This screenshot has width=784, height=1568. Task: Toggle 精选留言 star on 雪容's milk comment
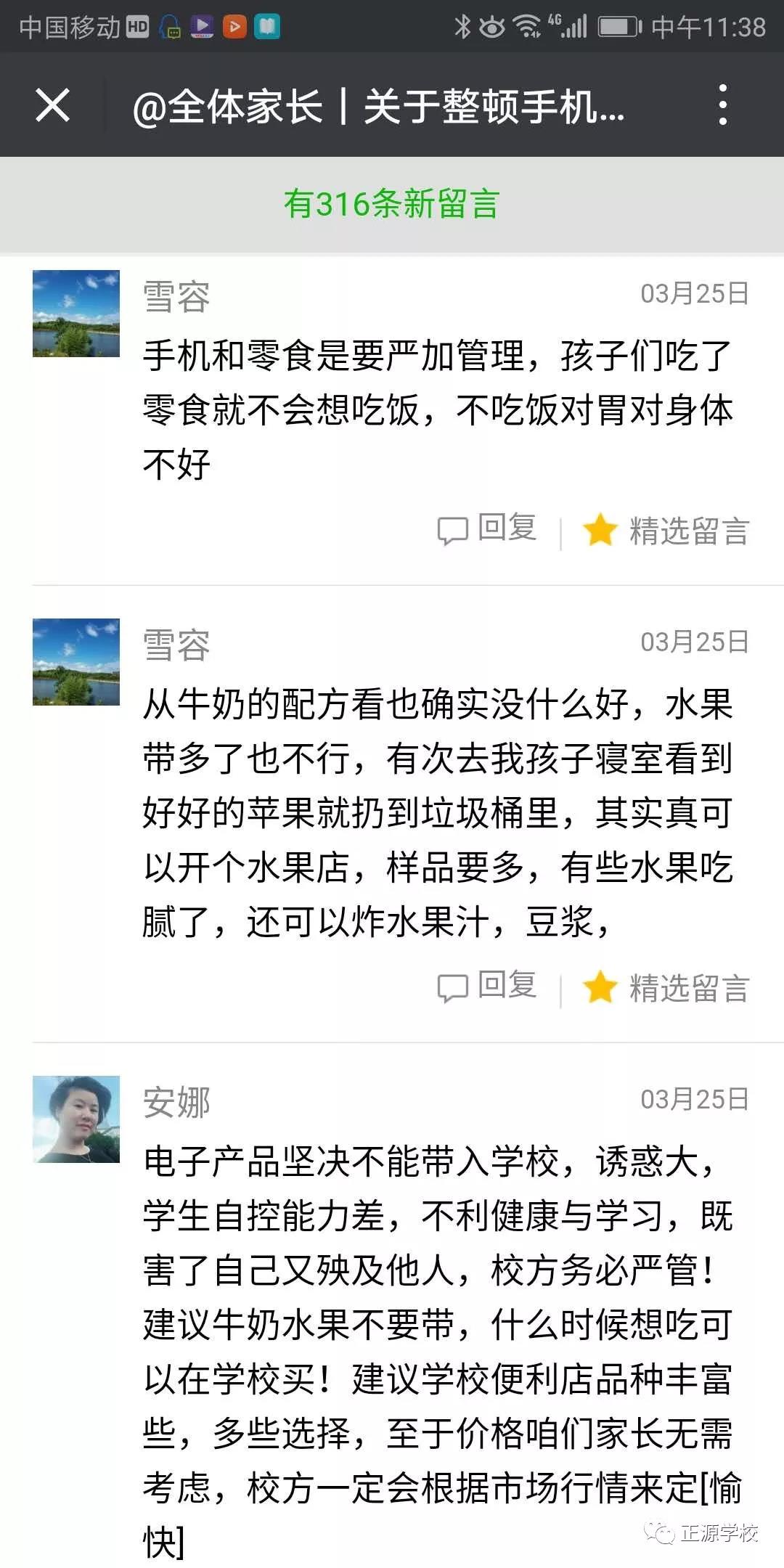point(666,988)
